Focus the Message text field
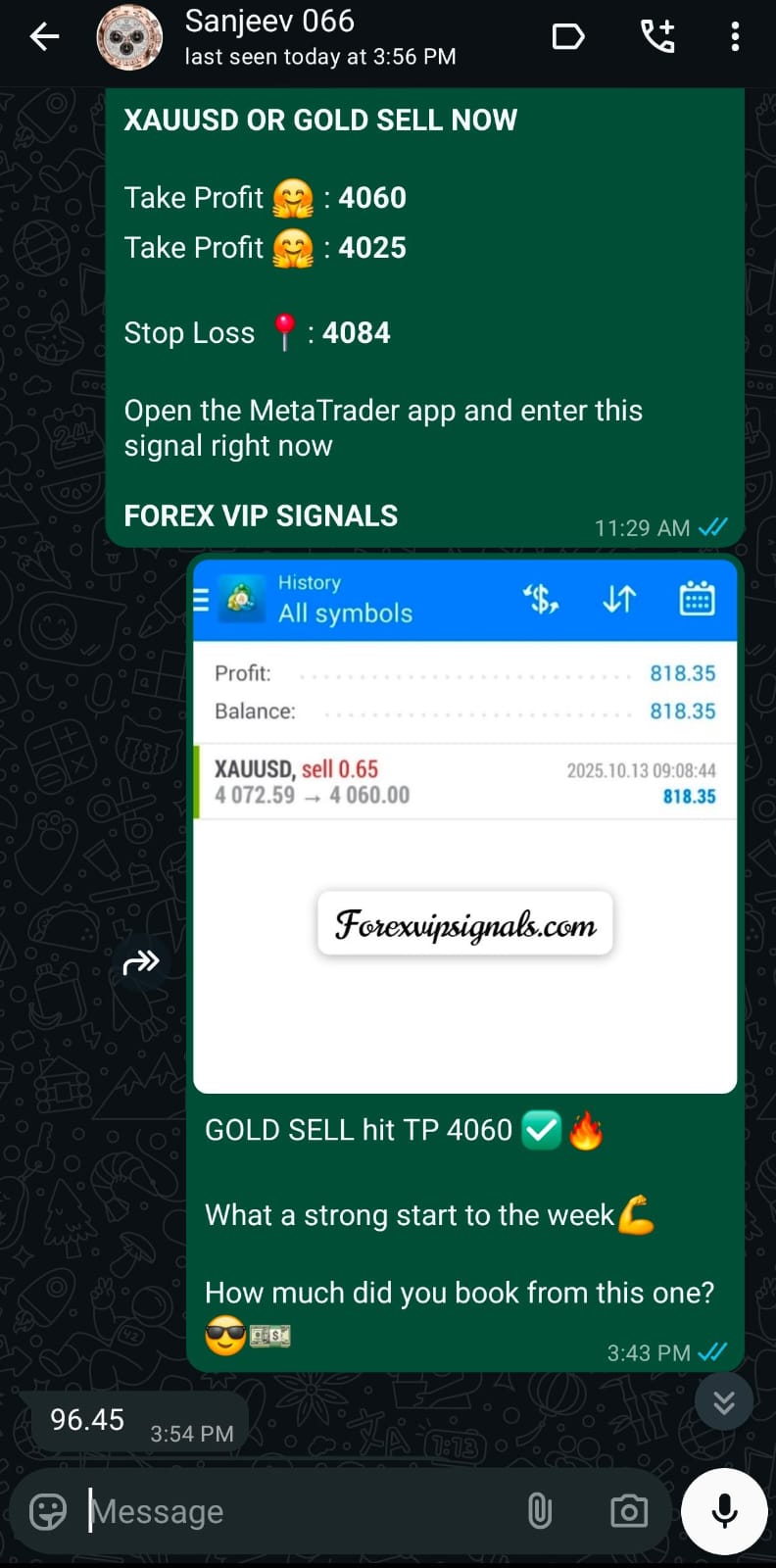Viewport: 776px width, 1568px height. (x=294, y=1511)
